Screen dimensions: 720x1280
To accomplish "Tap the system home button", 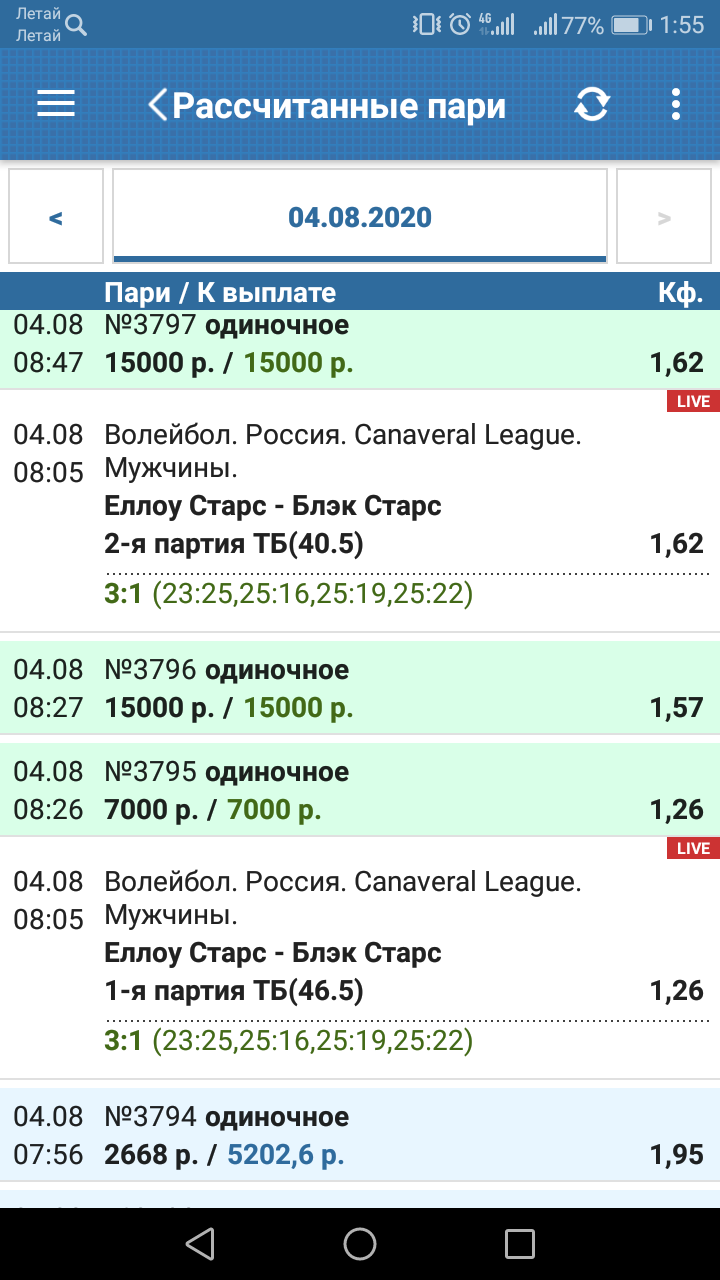I will coord(360,1243).
